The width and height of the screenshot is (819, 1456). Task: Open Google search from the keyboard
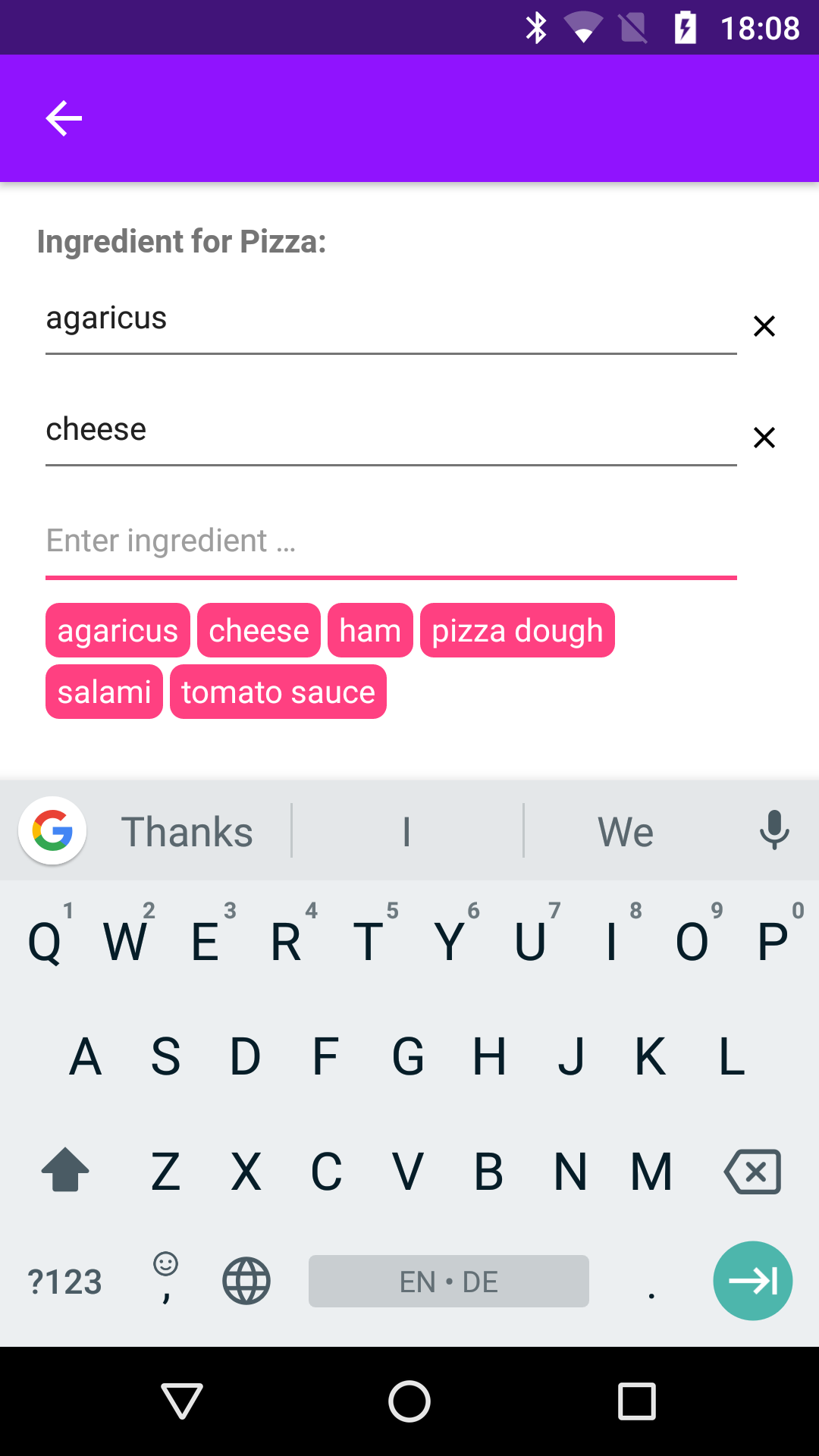[x=52, y=831]
